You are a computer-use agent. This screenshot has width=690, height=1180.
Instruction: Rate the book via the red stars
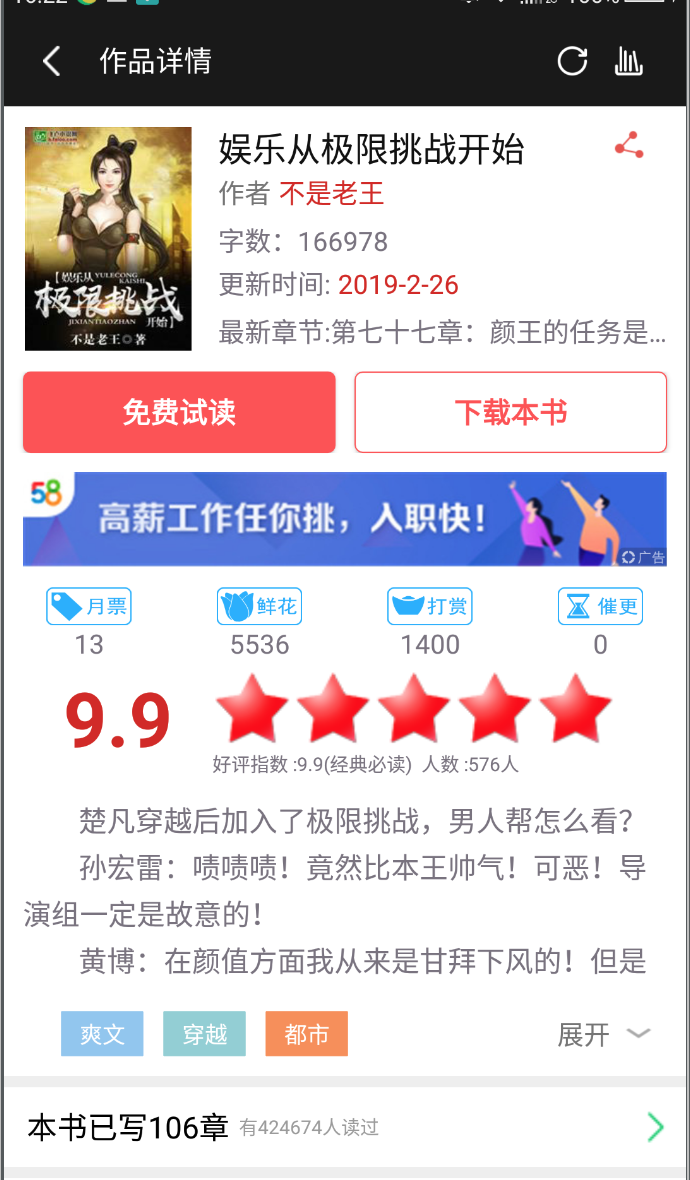tap(413, 708)
